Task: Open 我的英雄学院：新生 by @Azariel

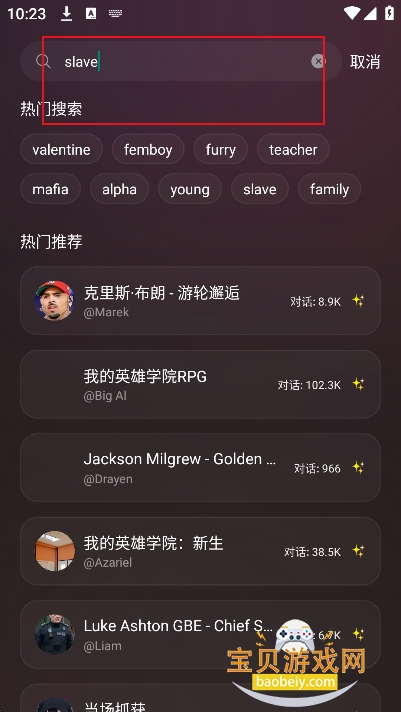Action: tap(200, 551)
